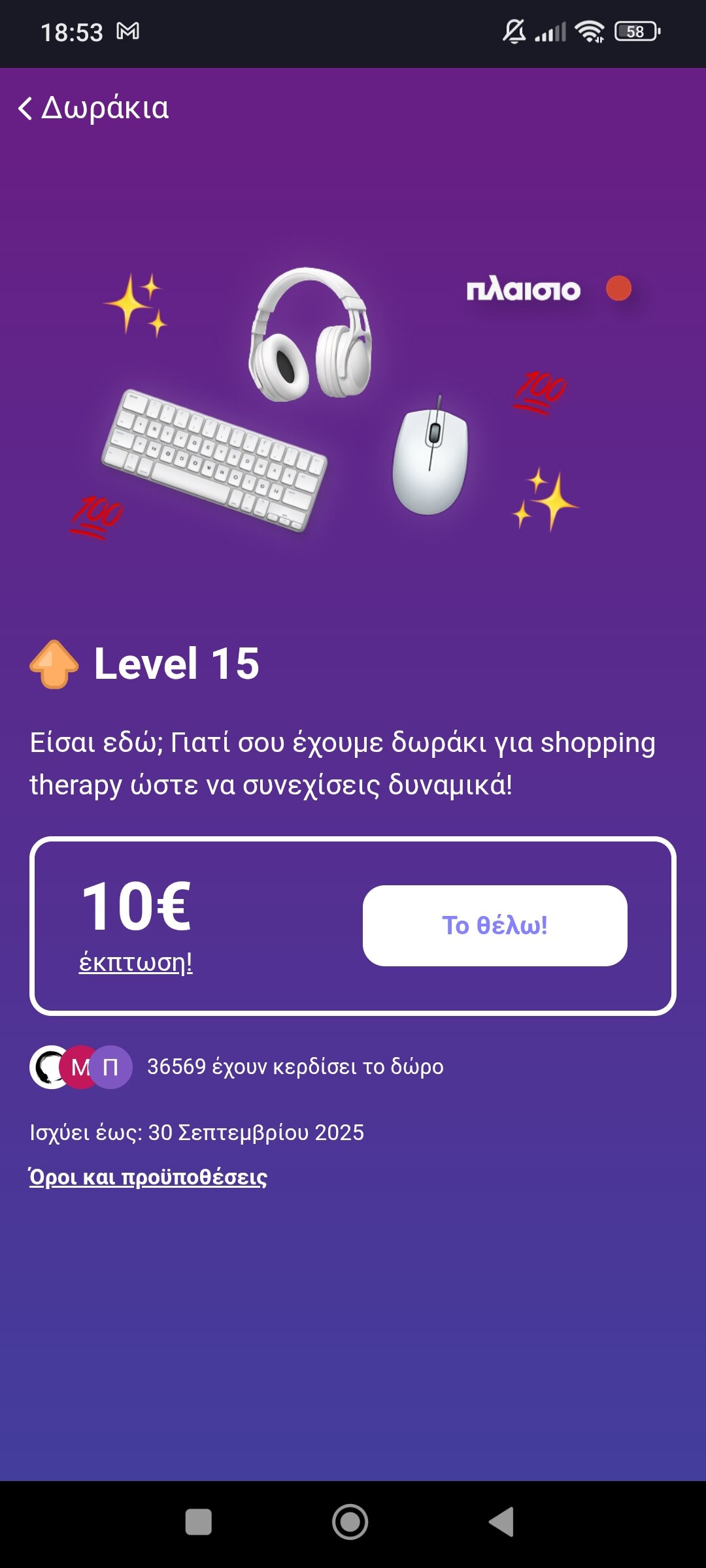
Task: Claim the gift with Το θέλω!
Action: (x=495, y=925)
